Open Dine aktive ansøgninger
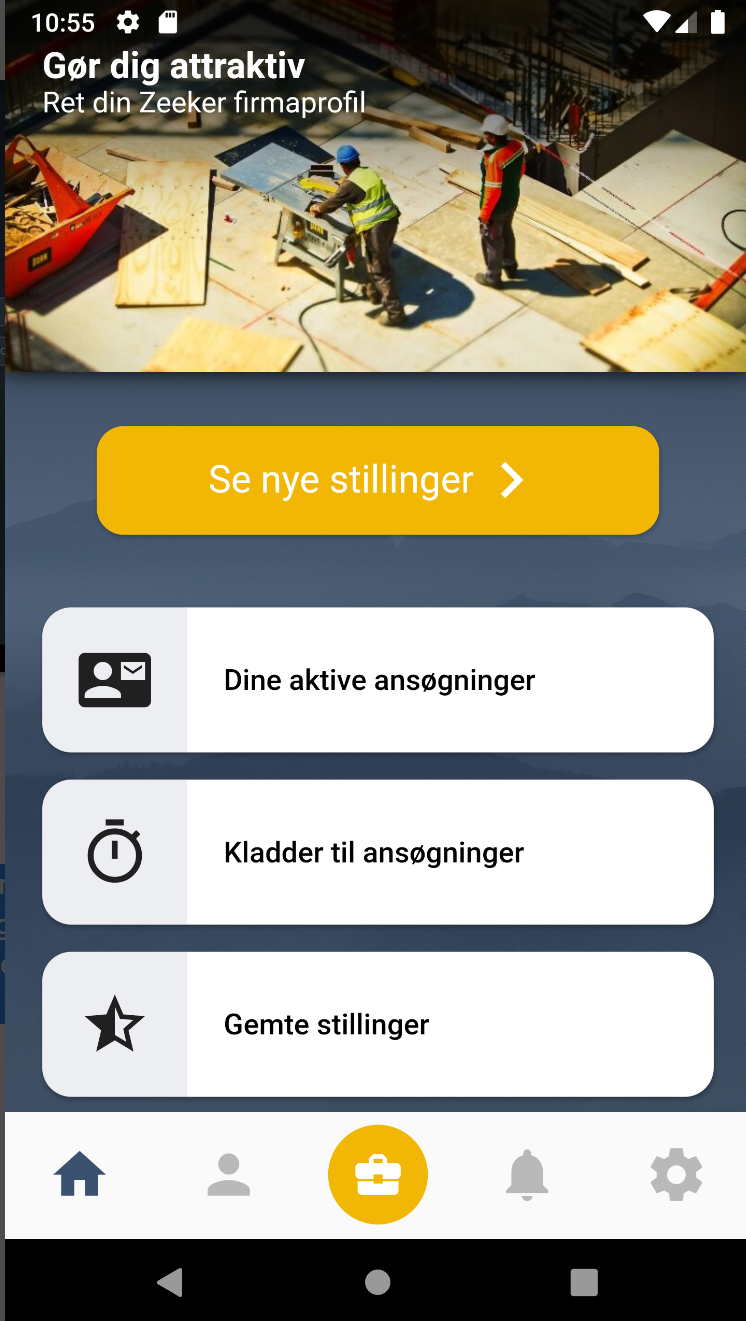The height and width of the screenshot is (1321, 746). [377, 680]
